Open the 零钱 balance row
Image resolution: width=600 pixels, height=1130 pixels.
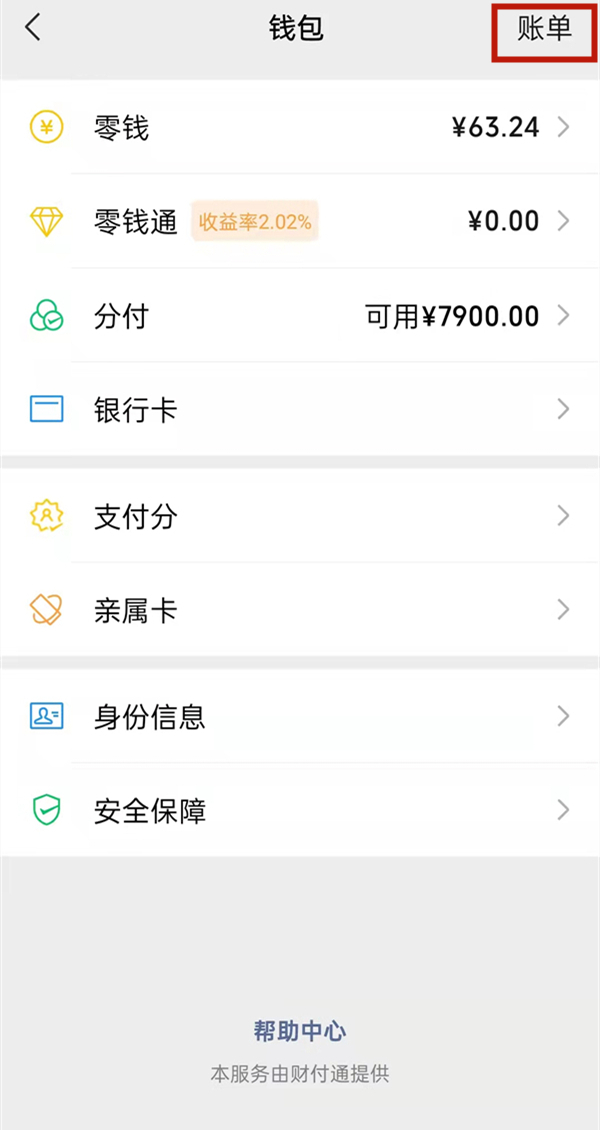click(x=300, y=128)
